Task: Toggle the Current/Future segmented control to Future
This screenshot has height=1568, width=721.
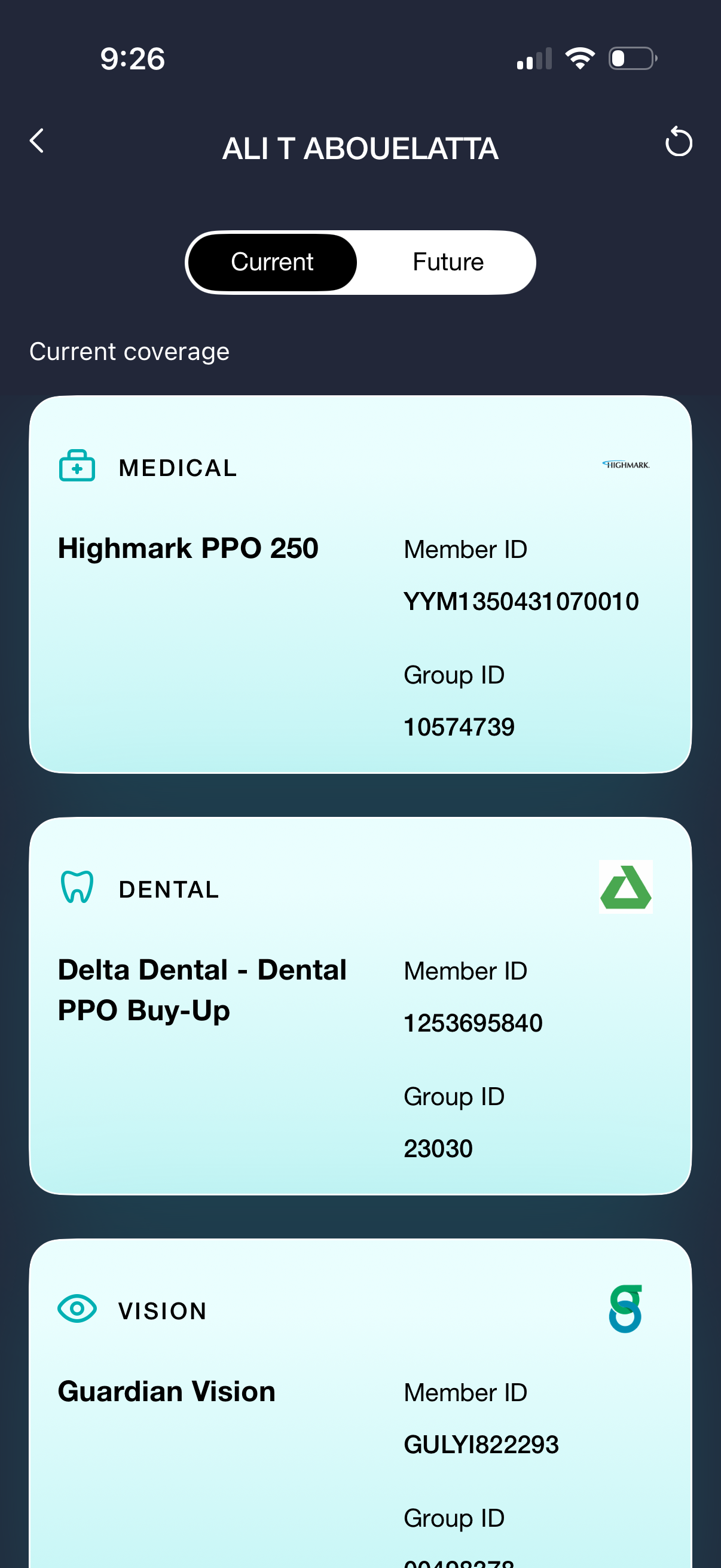Action: 447,262
